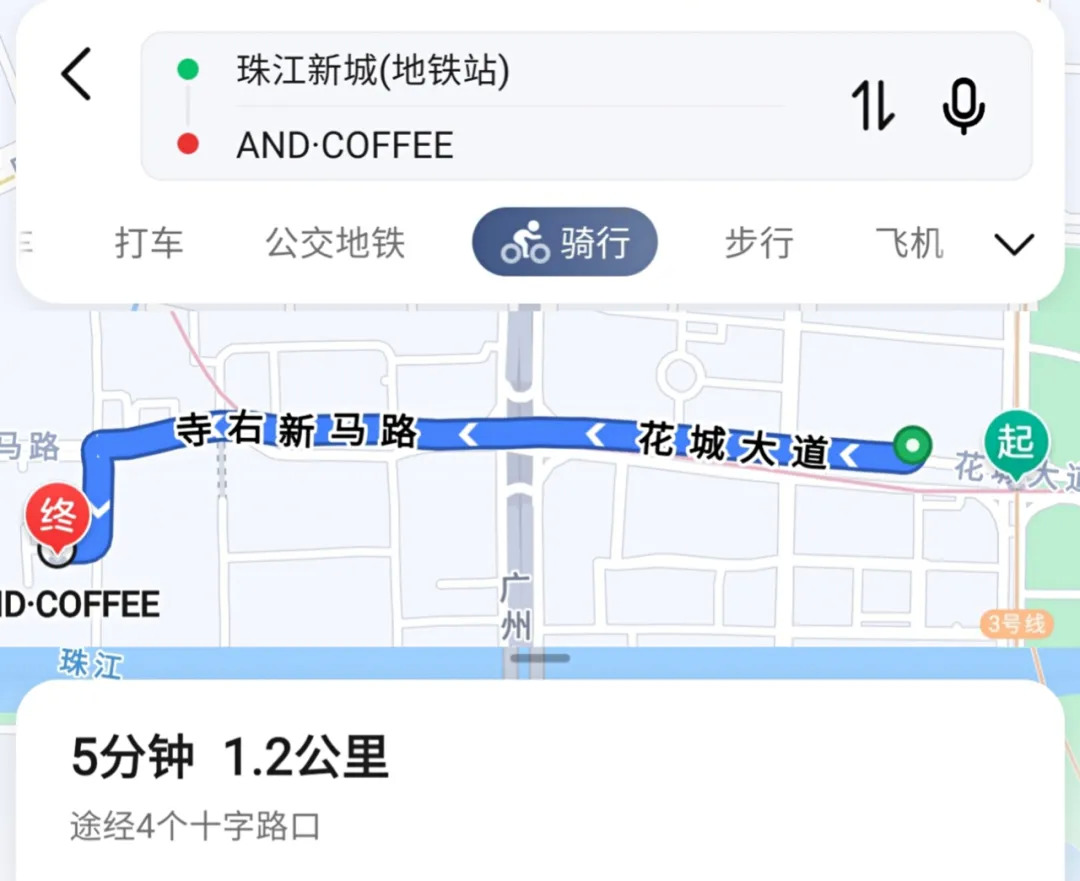Switch to the 打车 tab
The height and width of the screenshot is (881, 1080).
tap(149, 243)
